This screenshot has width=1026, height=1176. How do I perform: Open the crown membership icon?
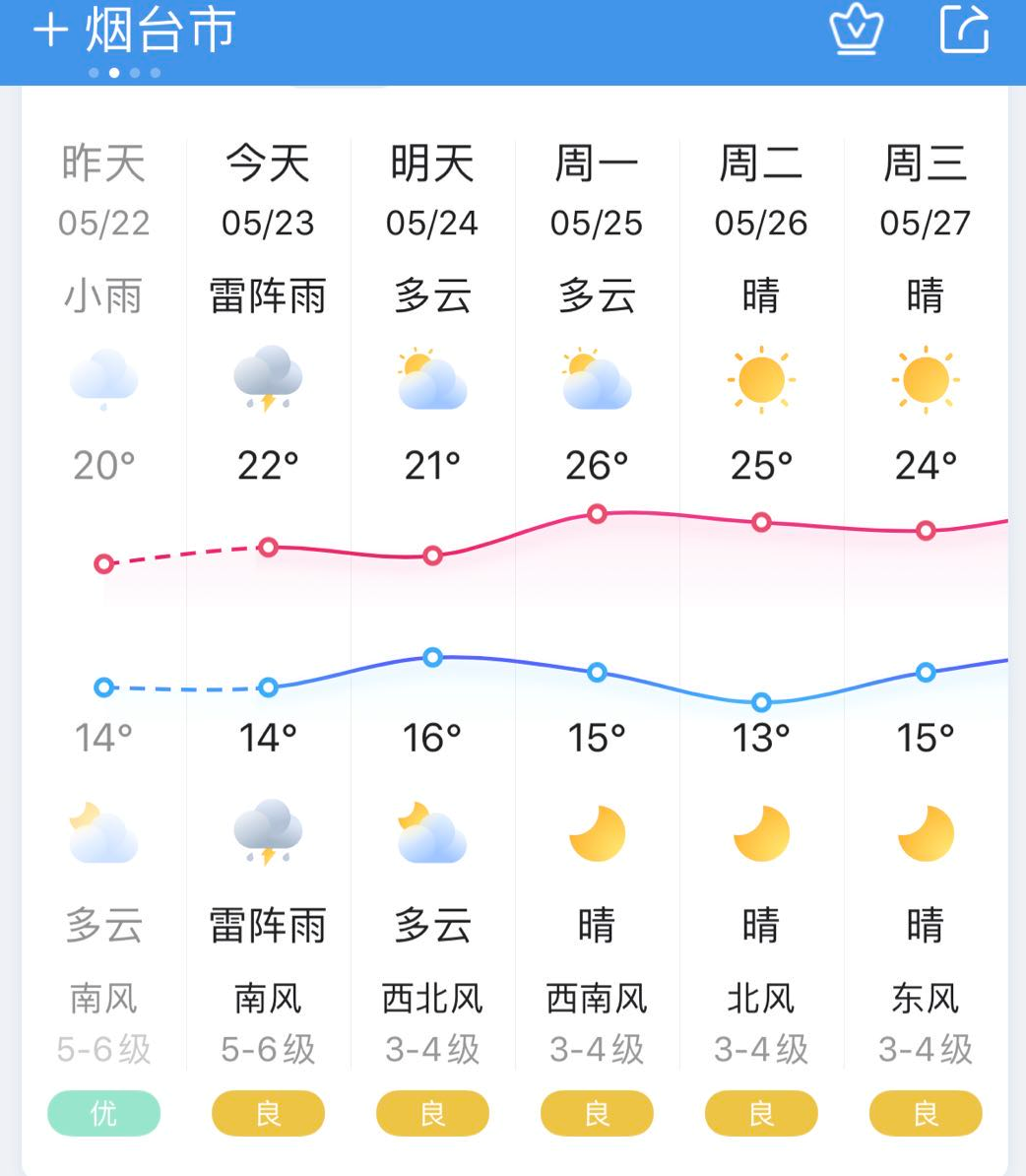coord(856,31)
